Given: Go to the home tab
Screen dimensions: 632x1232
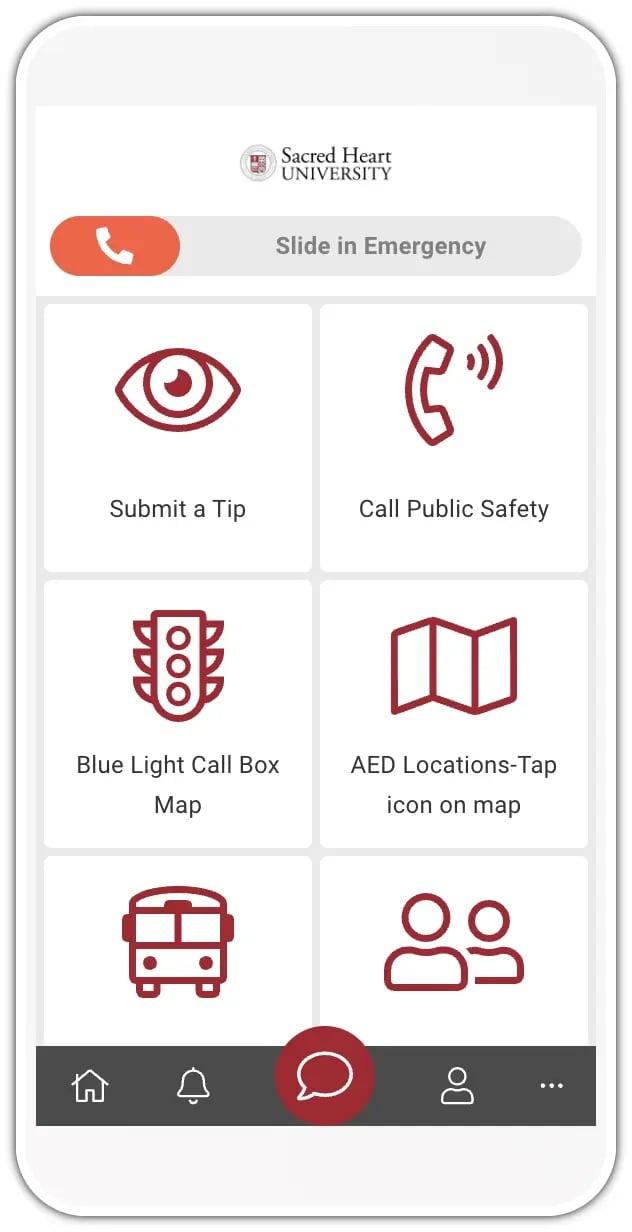Looking at the screenshot, I should pos(90,1086).
